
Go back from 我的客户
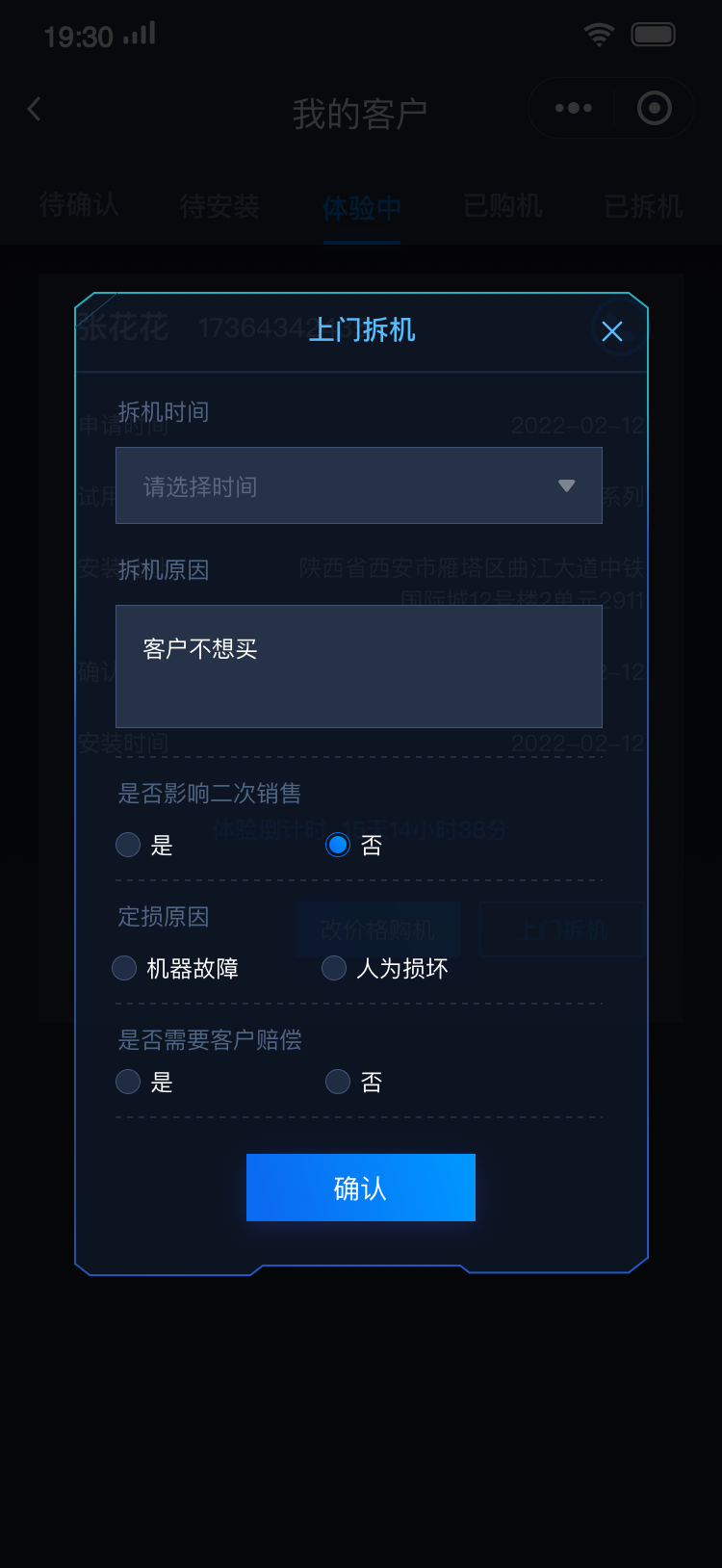[35, 110]
